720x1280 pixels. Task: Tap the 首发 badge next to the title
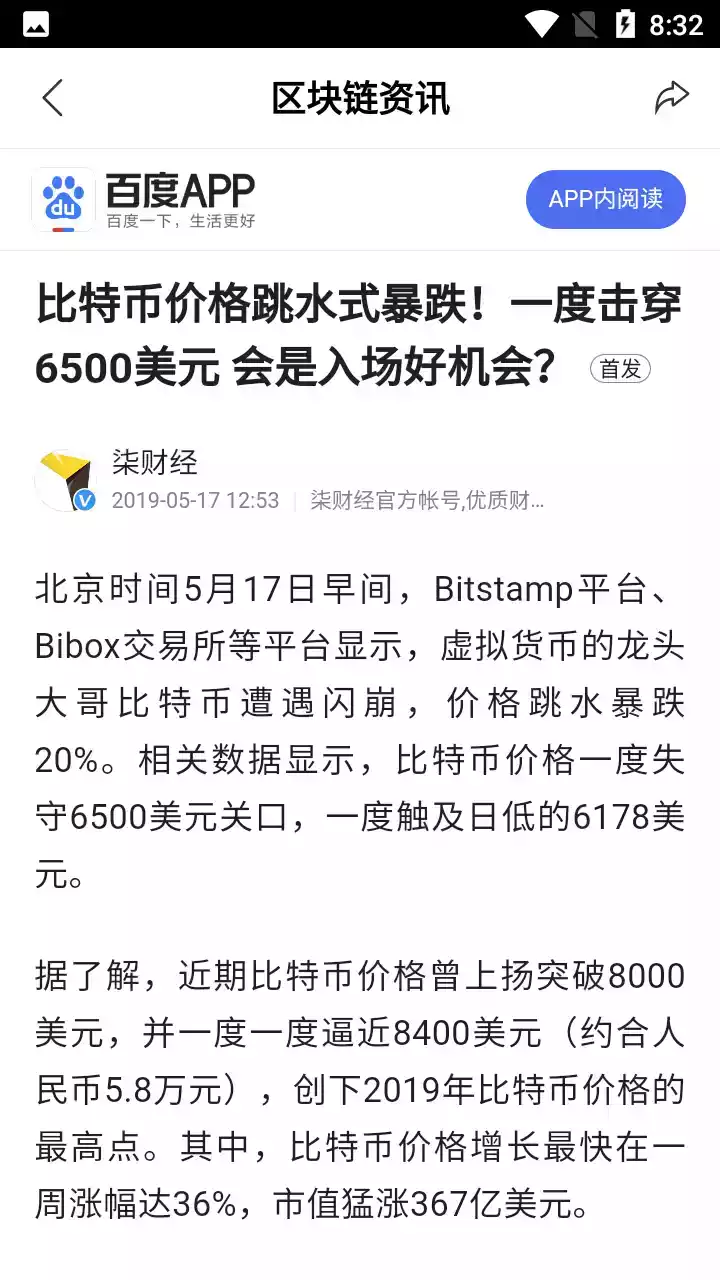coord(621,369)
